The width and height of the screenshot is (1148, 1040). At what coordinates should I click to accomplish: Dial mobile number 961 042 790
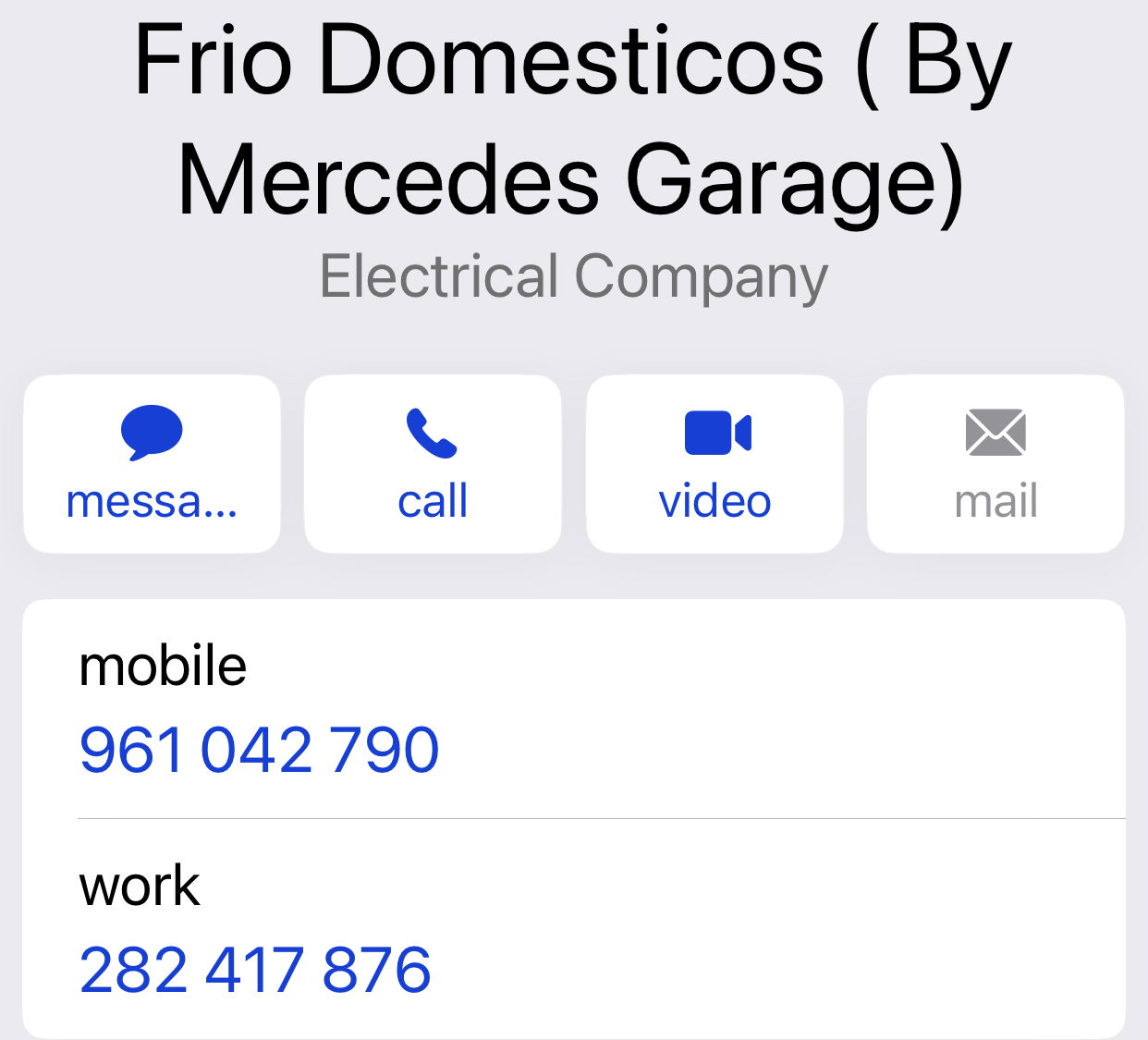point(260,749)
